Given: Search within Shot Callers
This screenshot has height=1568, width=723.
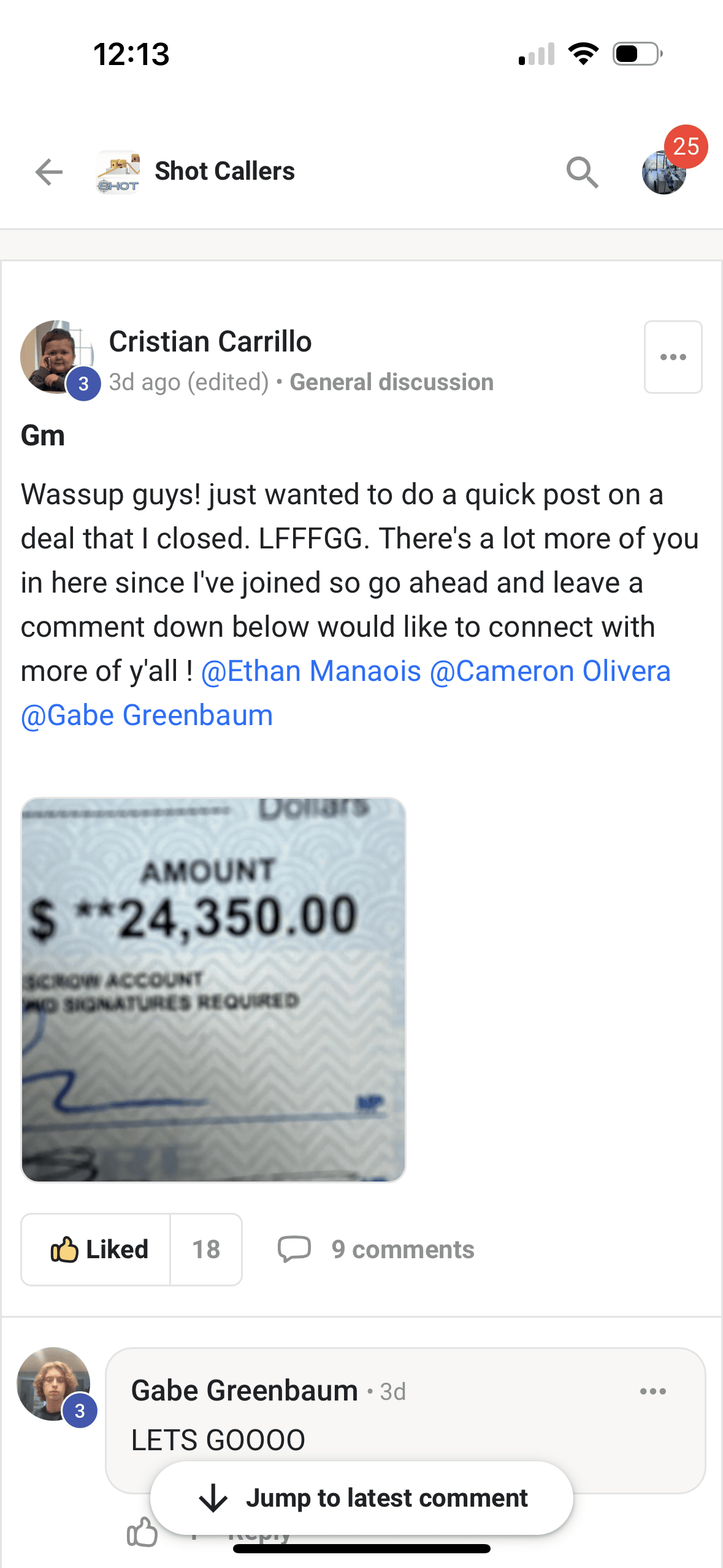Looking at the screenshot, I should click(582, 172).
